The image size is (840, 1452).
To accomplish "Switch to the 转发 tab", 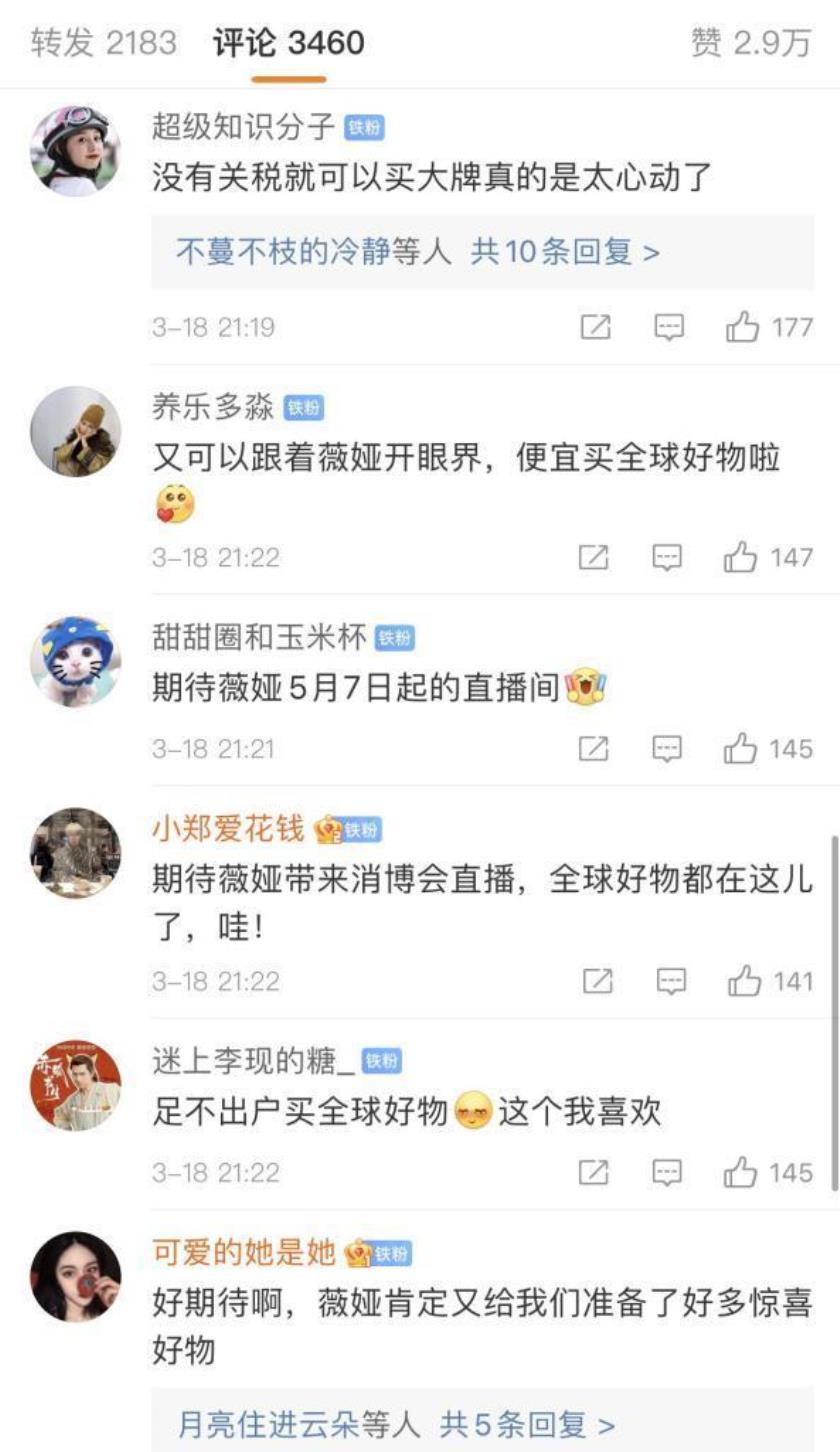I will pos(103,43).
